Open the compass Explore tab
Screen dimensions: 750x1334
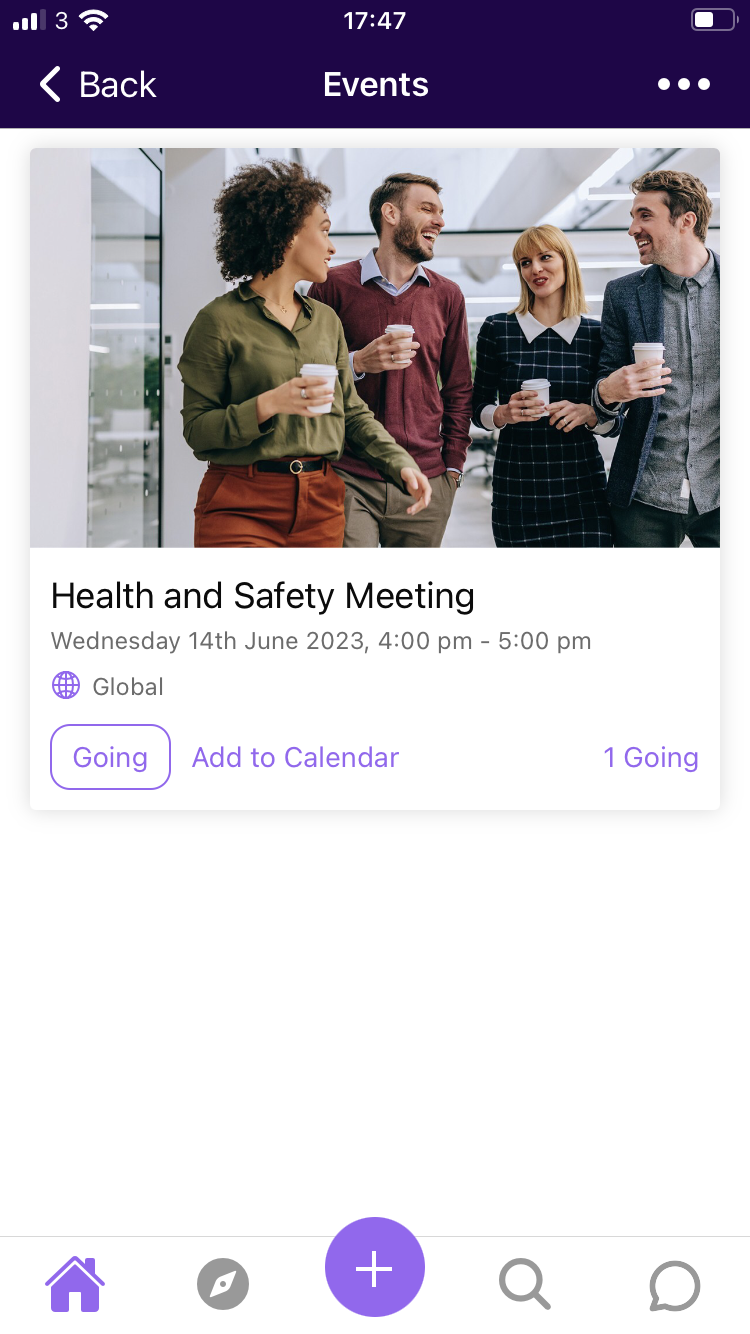(222, 1284)
